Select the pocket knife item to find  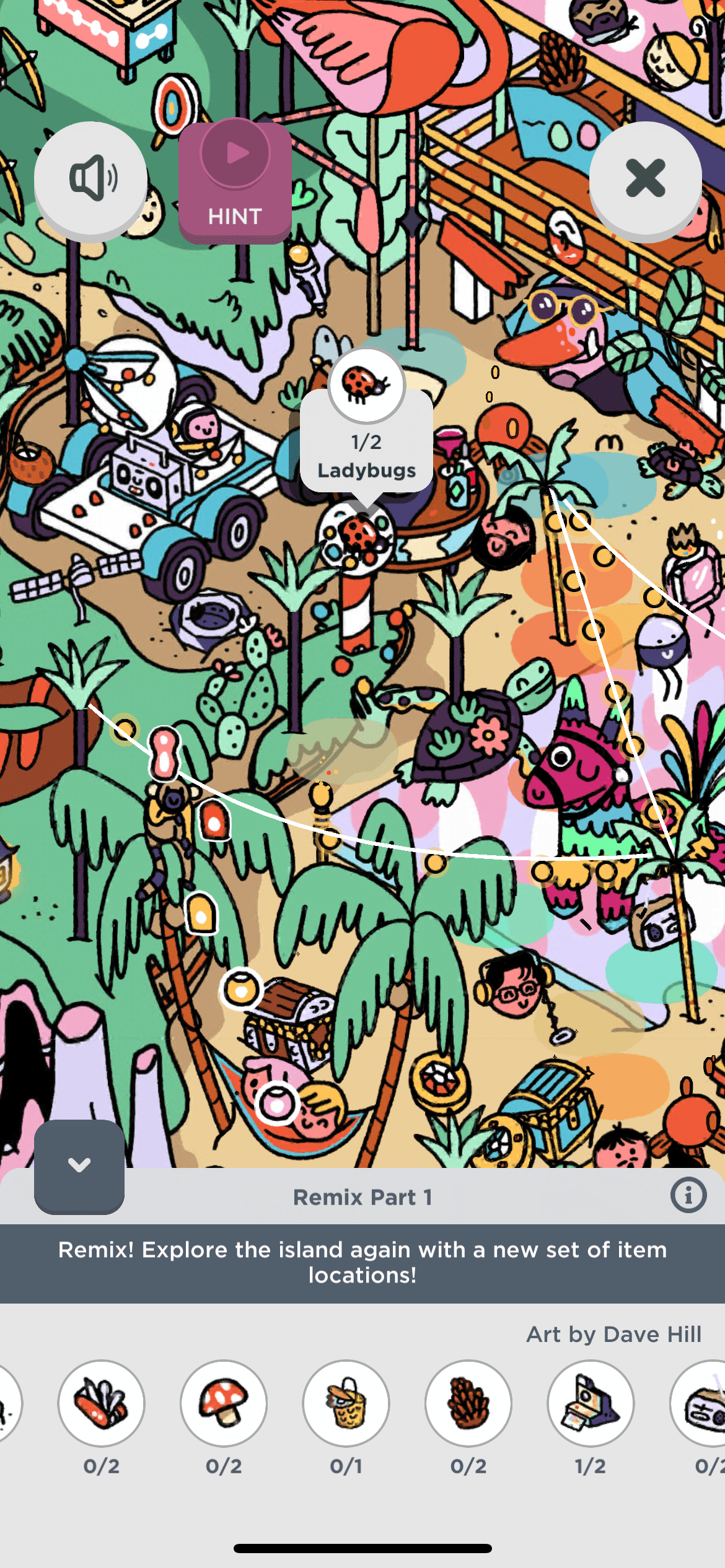coord(101,1403)
